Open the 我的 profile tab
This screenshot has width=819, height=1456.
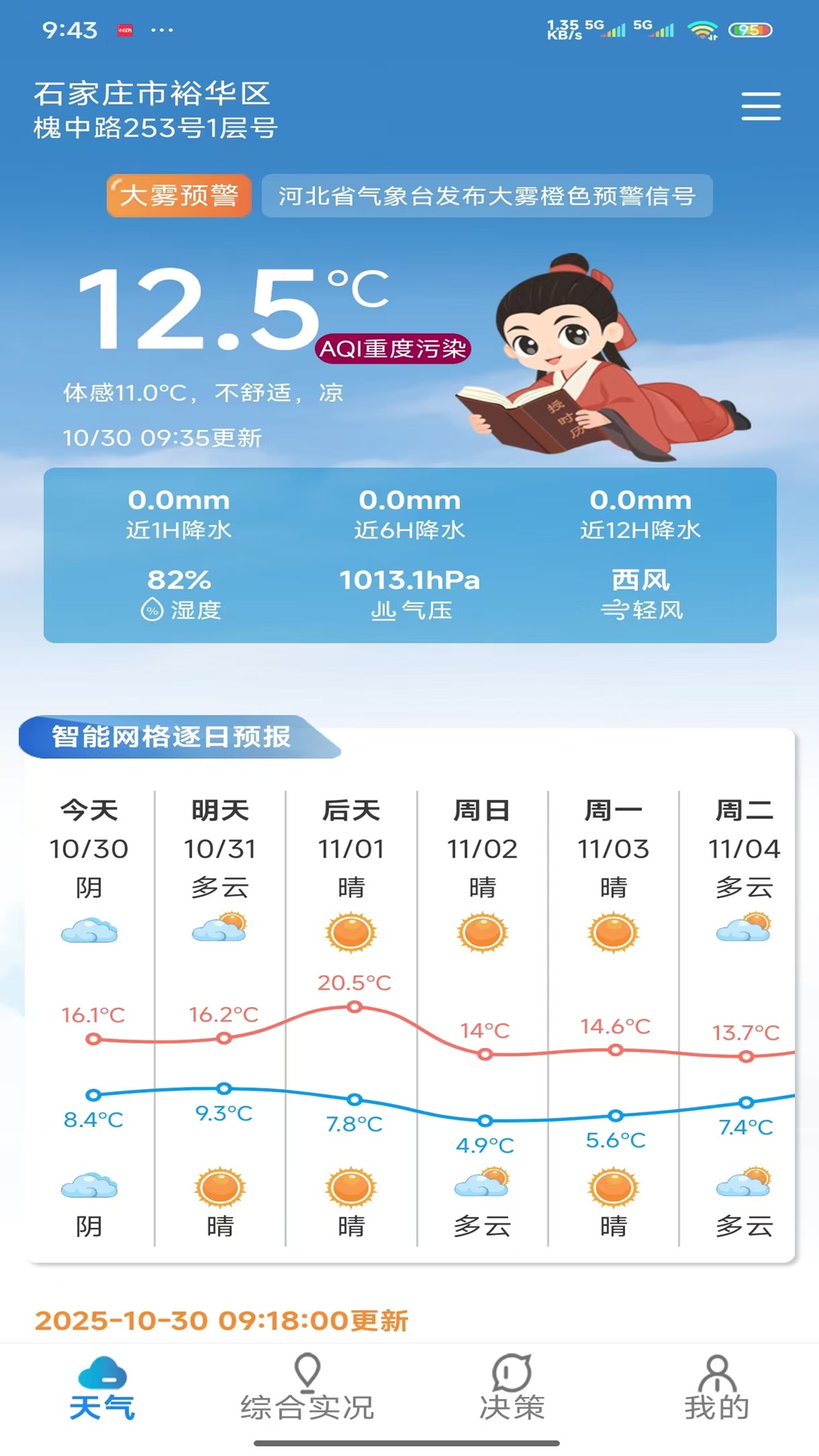pos(717,1389)
